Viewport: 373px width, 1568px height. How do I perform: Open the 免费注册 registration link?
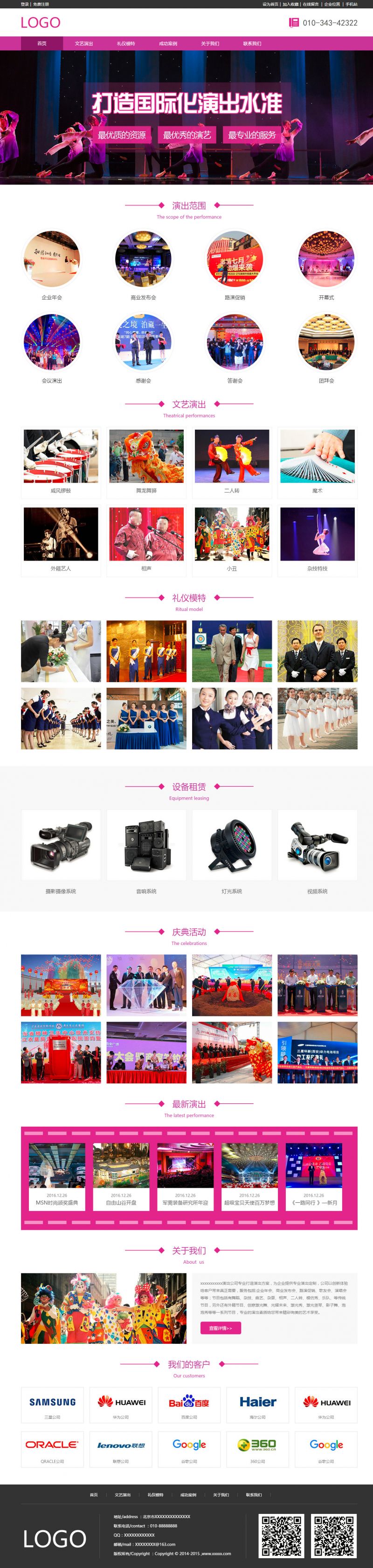click(41, 4)
